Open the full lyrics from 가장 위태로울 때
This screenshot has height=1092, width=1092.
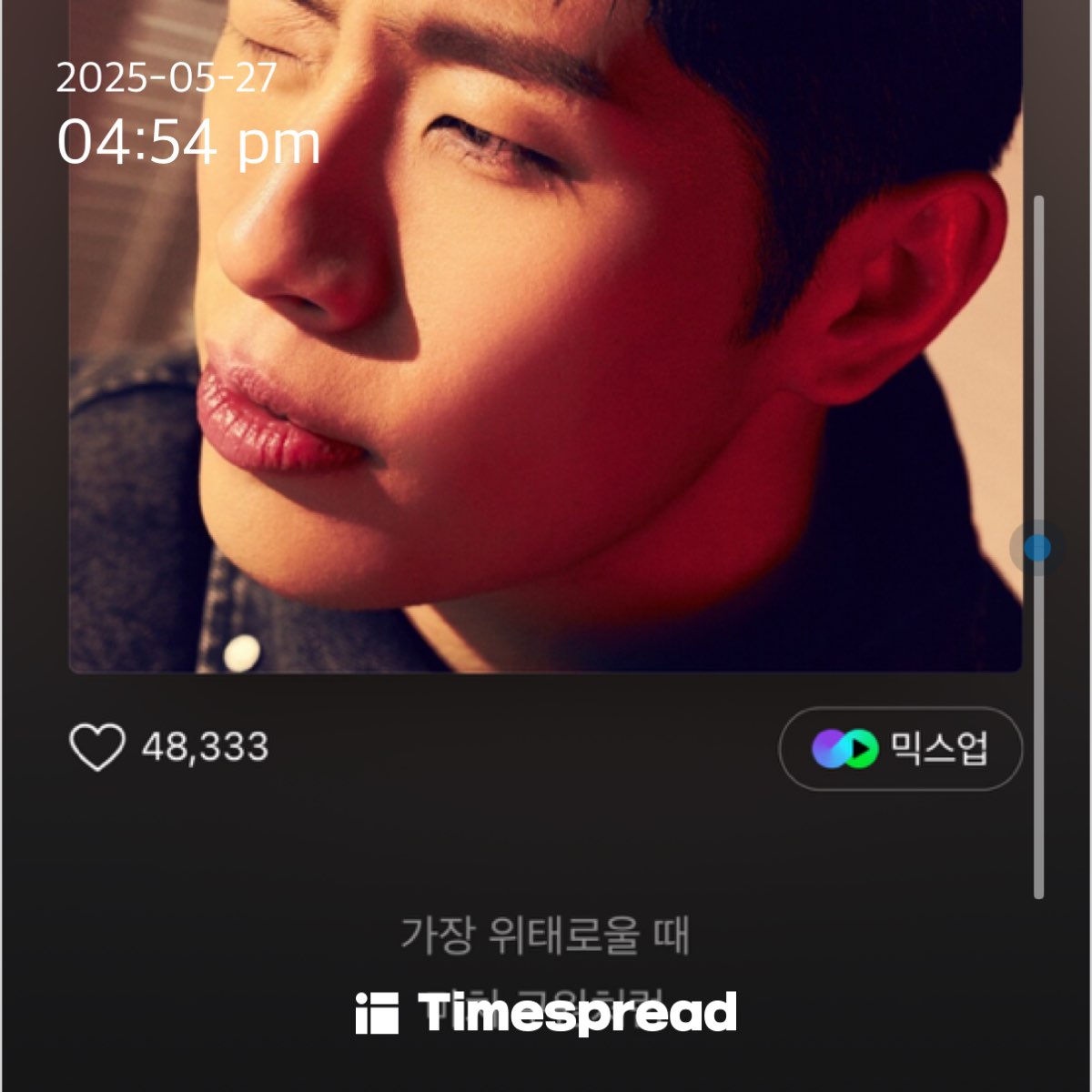(x=545, y=935)
